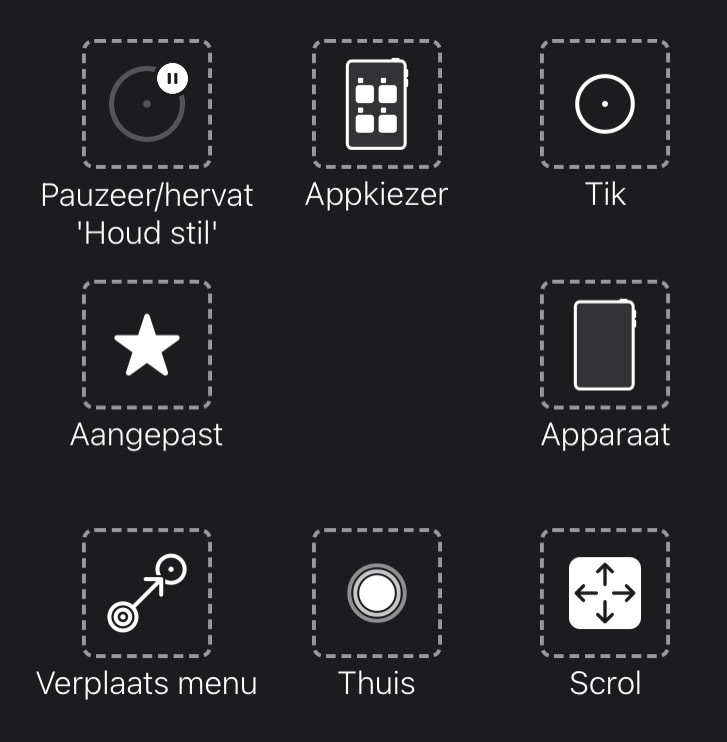Go to Thuis home screen
Image resolution: width=727 pixels, height=742 pixels.
376,593
